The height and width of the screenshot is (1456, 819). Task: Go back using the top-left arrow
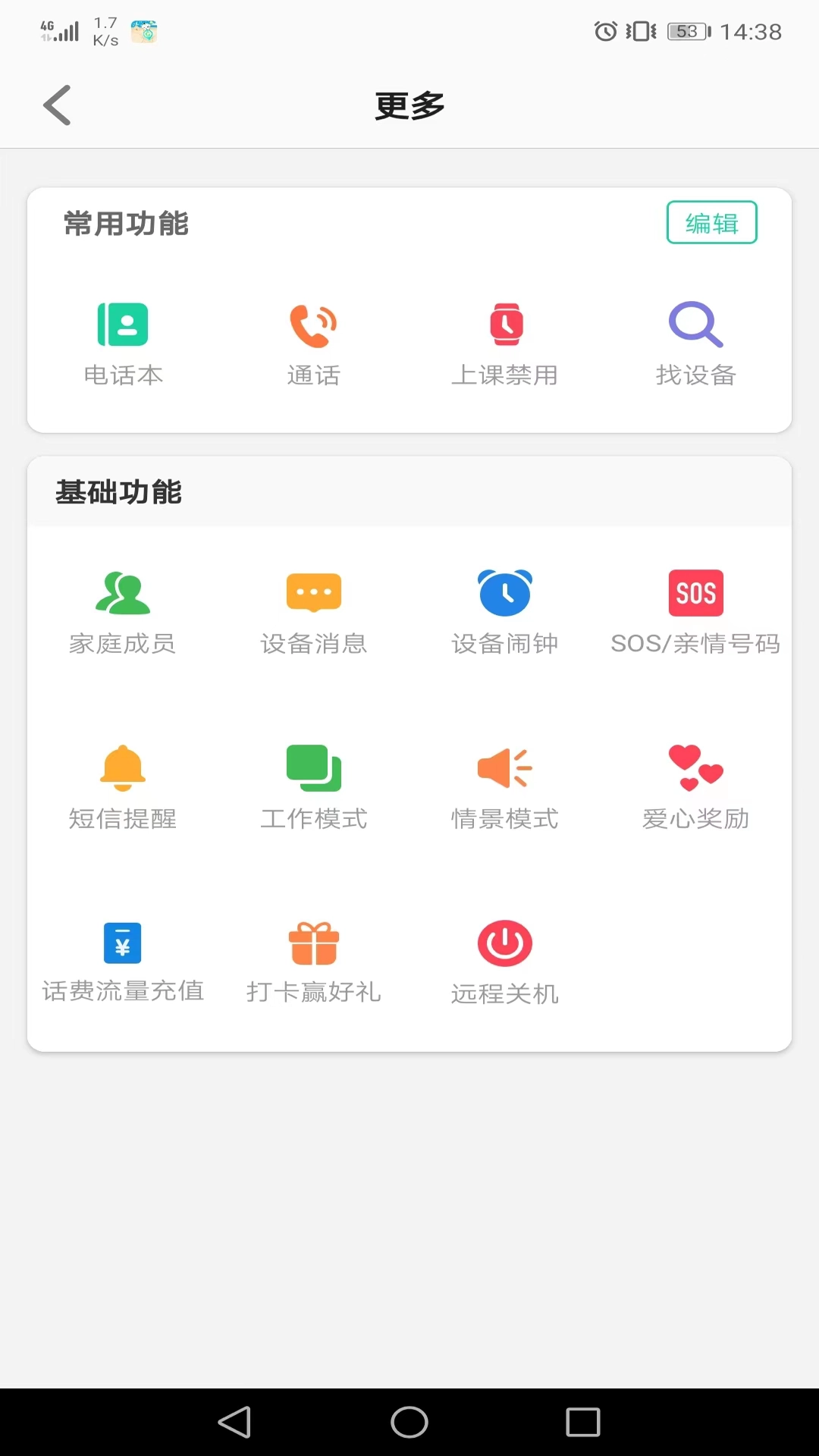click(58, 105)
